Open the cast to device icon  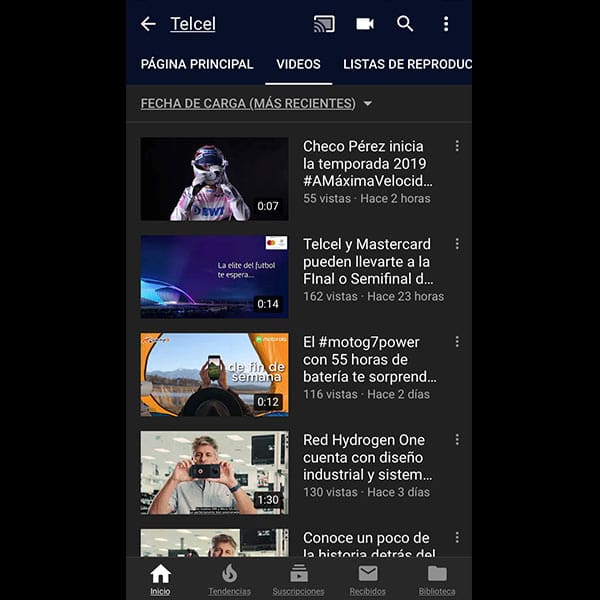[324, 24]
